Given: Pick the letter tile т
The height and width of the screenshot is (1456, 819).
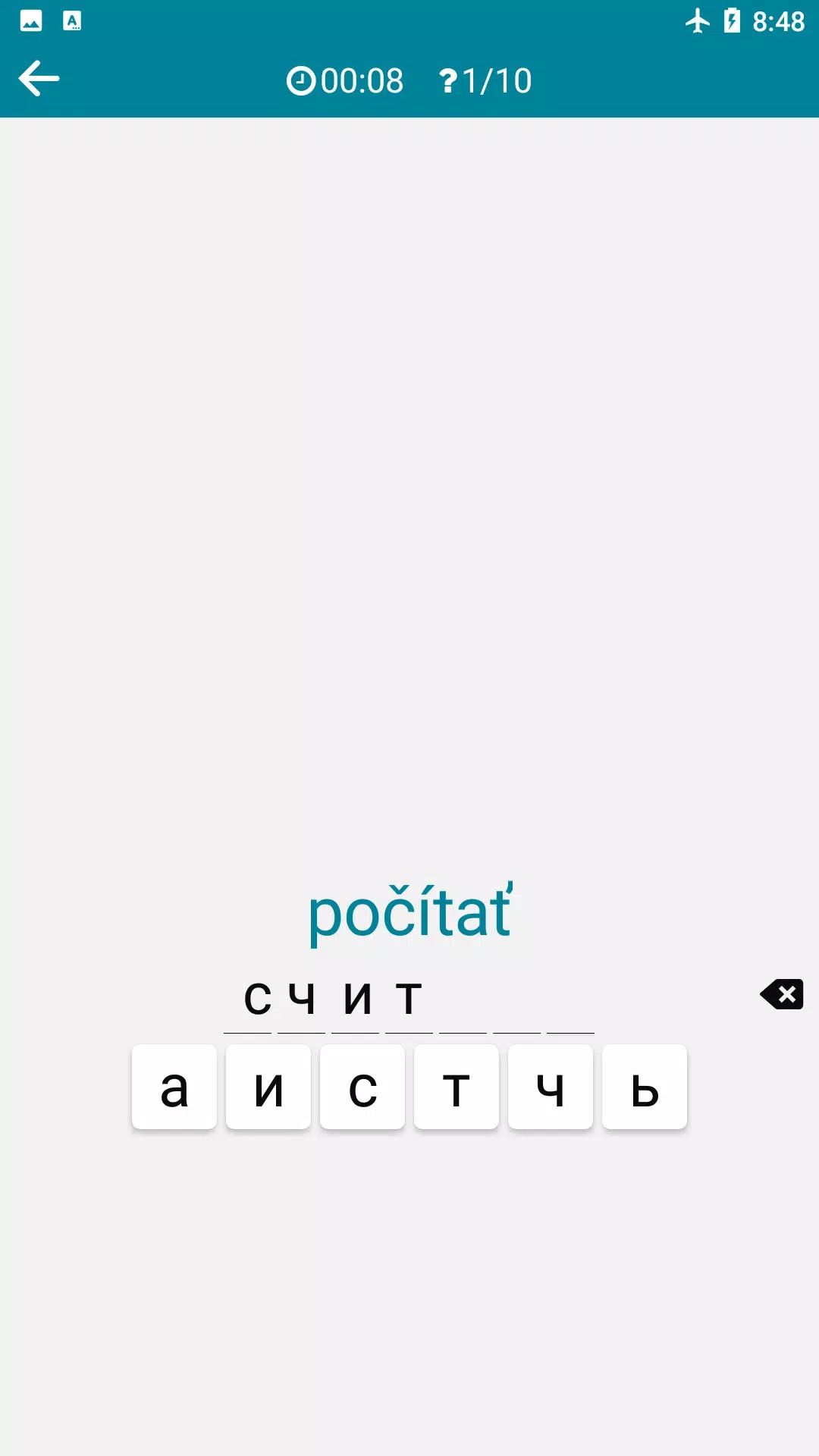Looking at the screenshot, I should 457,1087.
